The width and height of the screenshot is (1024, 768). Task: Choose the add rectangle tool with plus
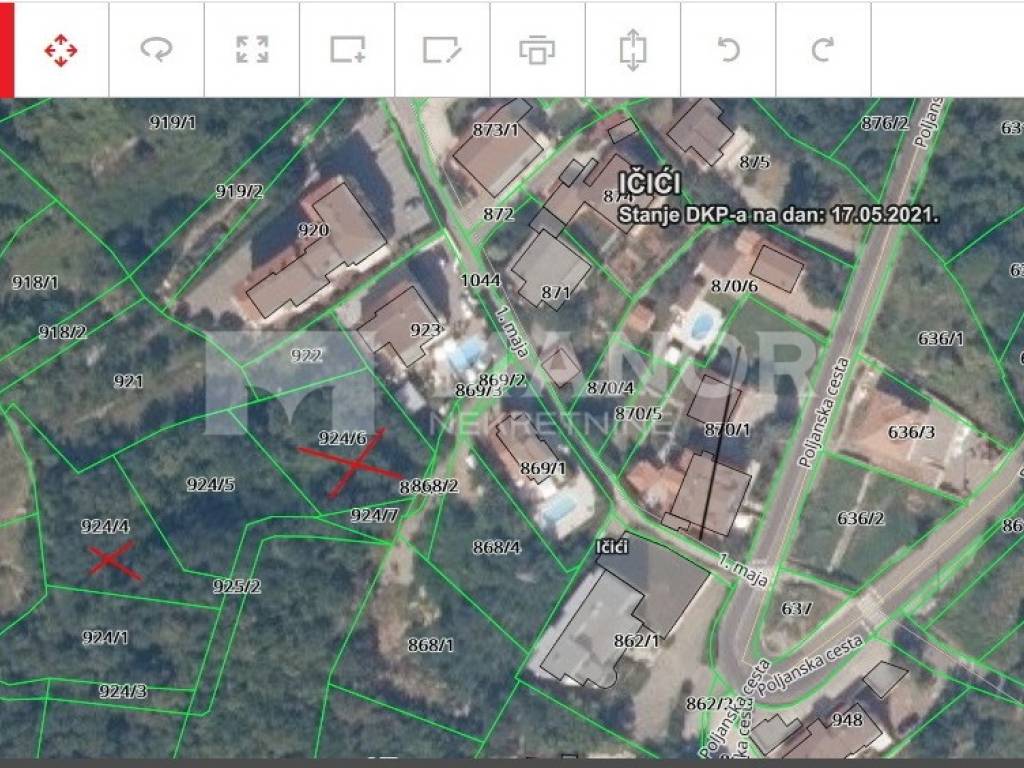click(347, 50)
